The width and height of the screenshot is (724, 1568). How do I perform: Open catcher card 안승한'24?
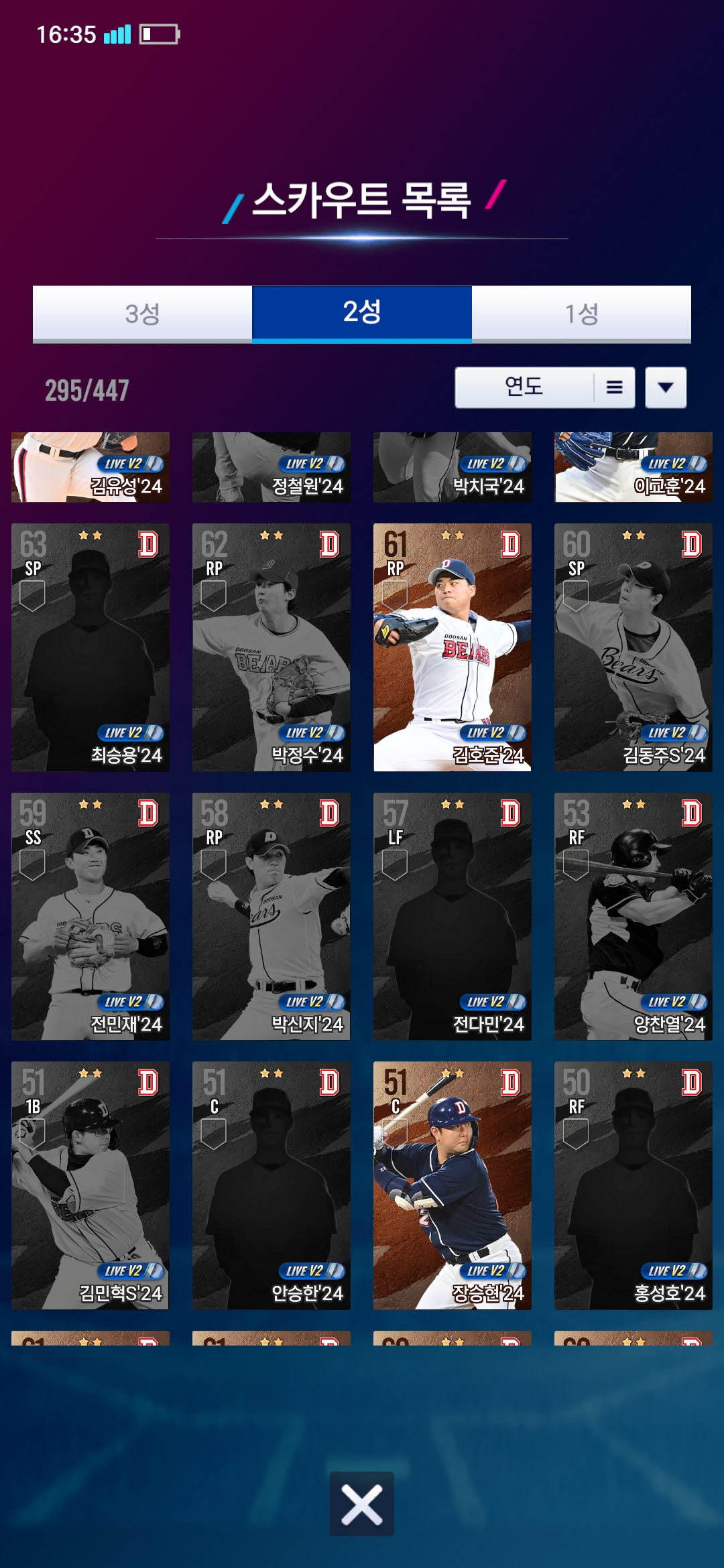271,1185
